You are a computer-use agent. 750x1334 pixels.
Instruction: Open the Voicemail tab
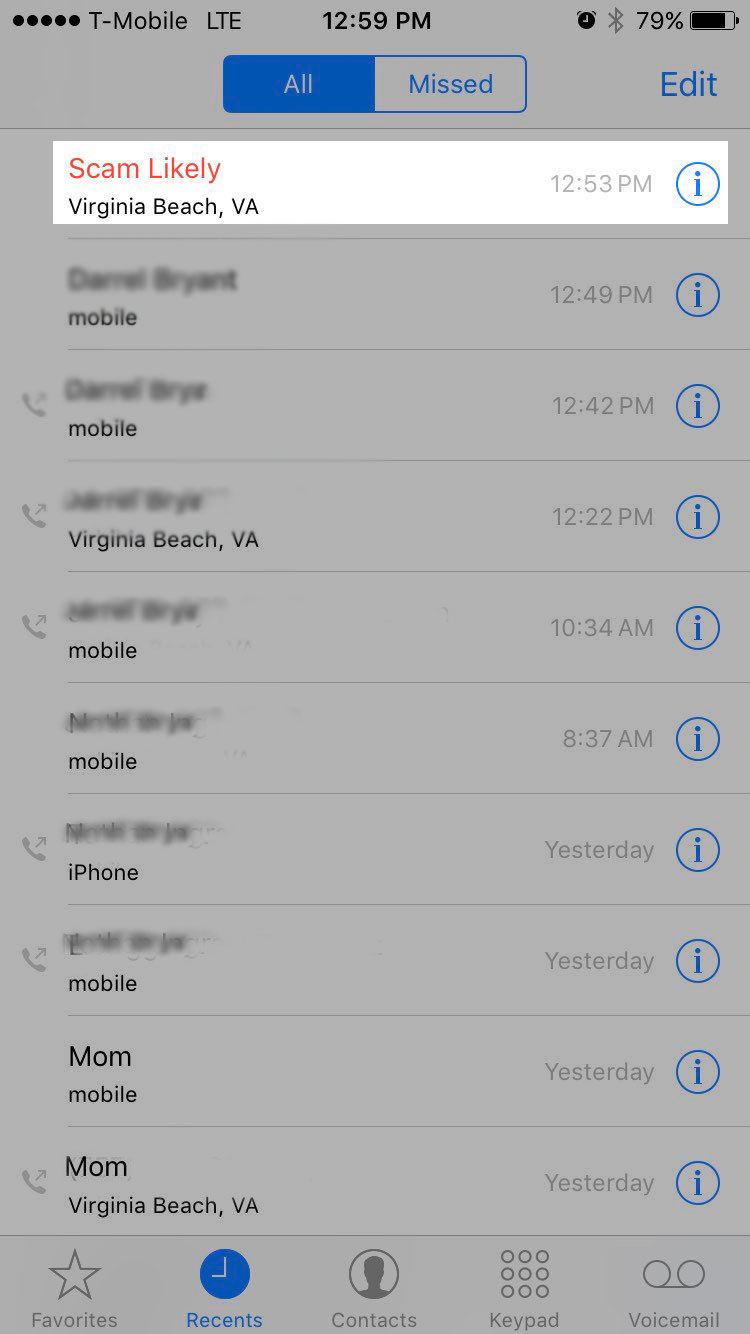[x=674, y=1288]
